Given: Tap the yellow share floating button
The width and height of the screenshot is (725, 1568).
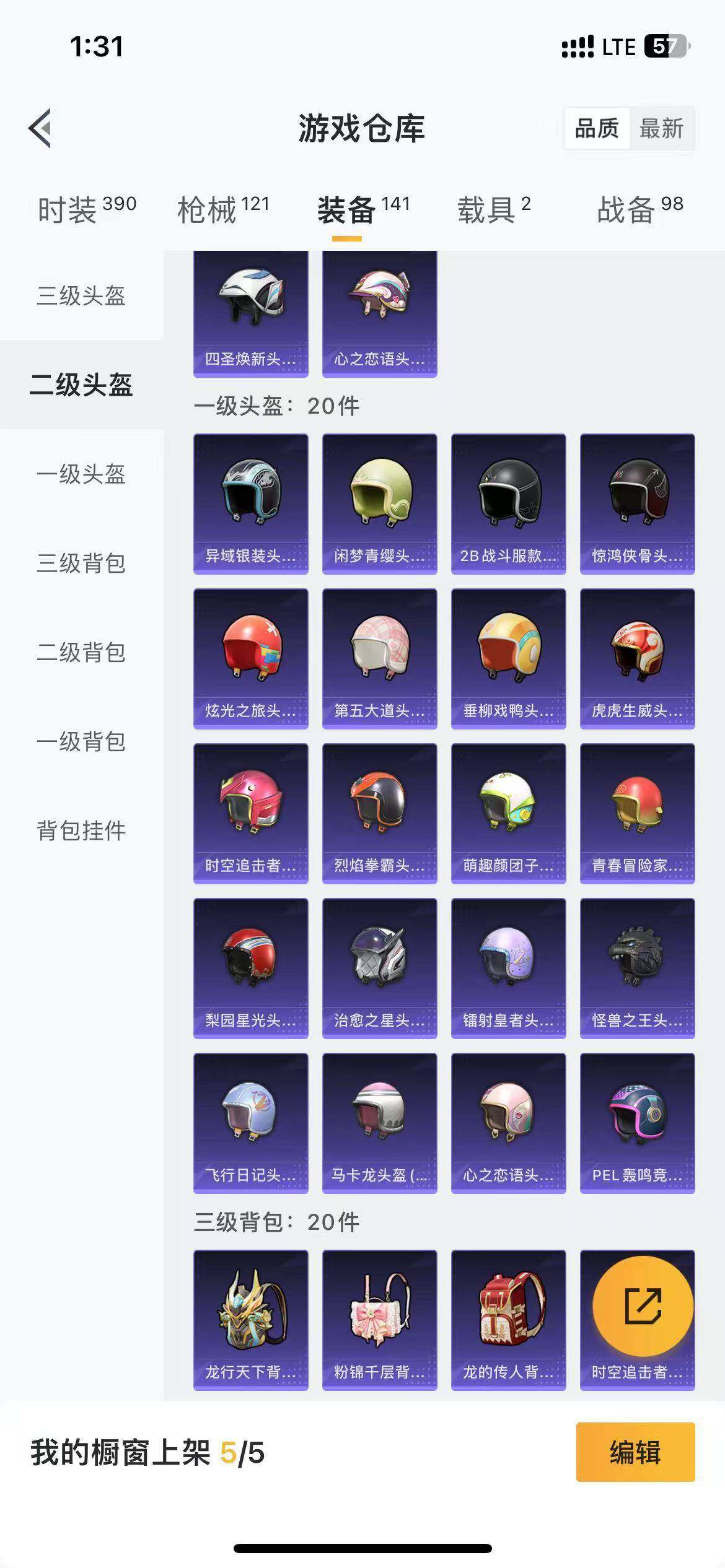Looking at the screenshot, I should coord(643,1306).
